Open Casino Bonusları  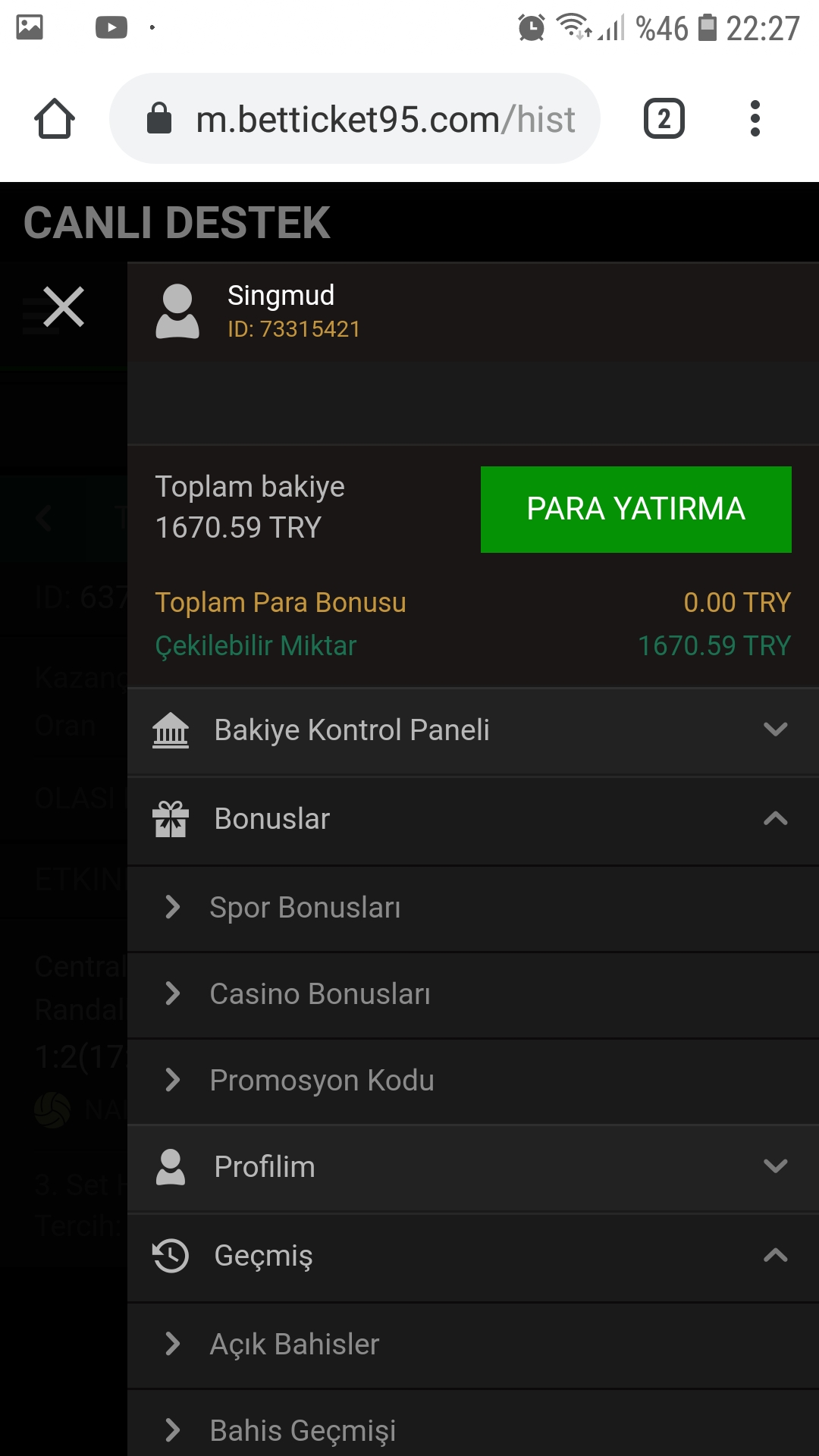(x=473, y=994)
